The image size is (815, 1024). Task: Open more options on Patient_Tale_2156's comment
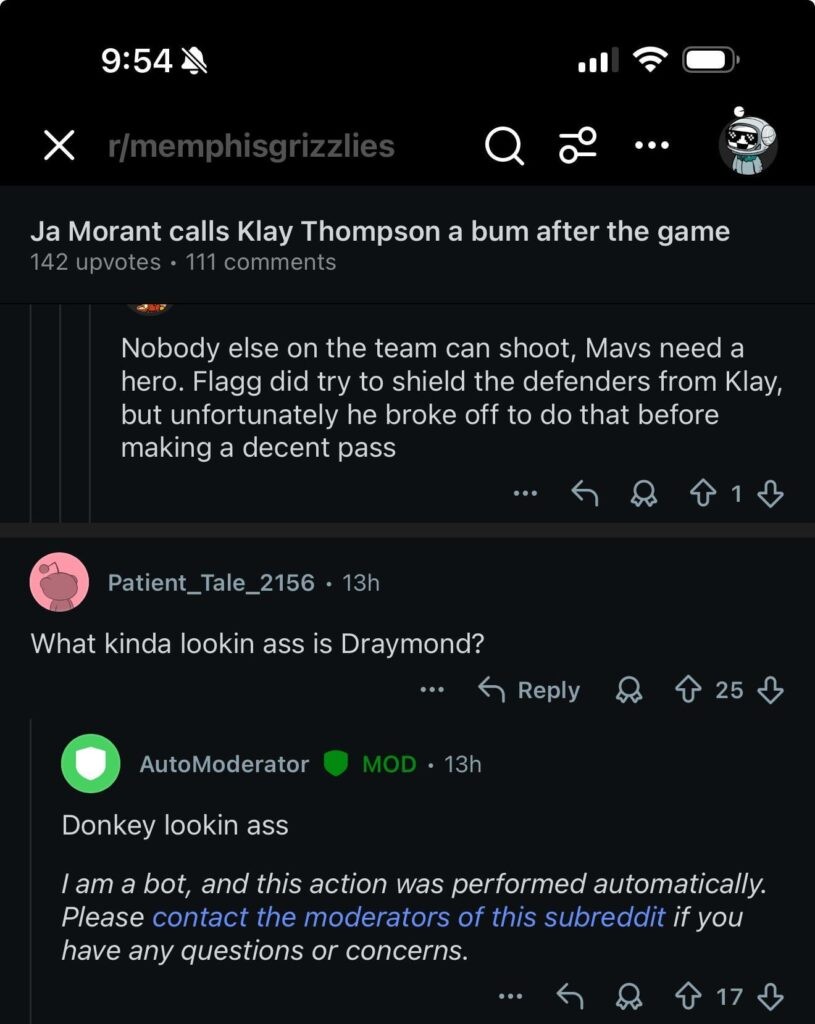click(432, 690)
